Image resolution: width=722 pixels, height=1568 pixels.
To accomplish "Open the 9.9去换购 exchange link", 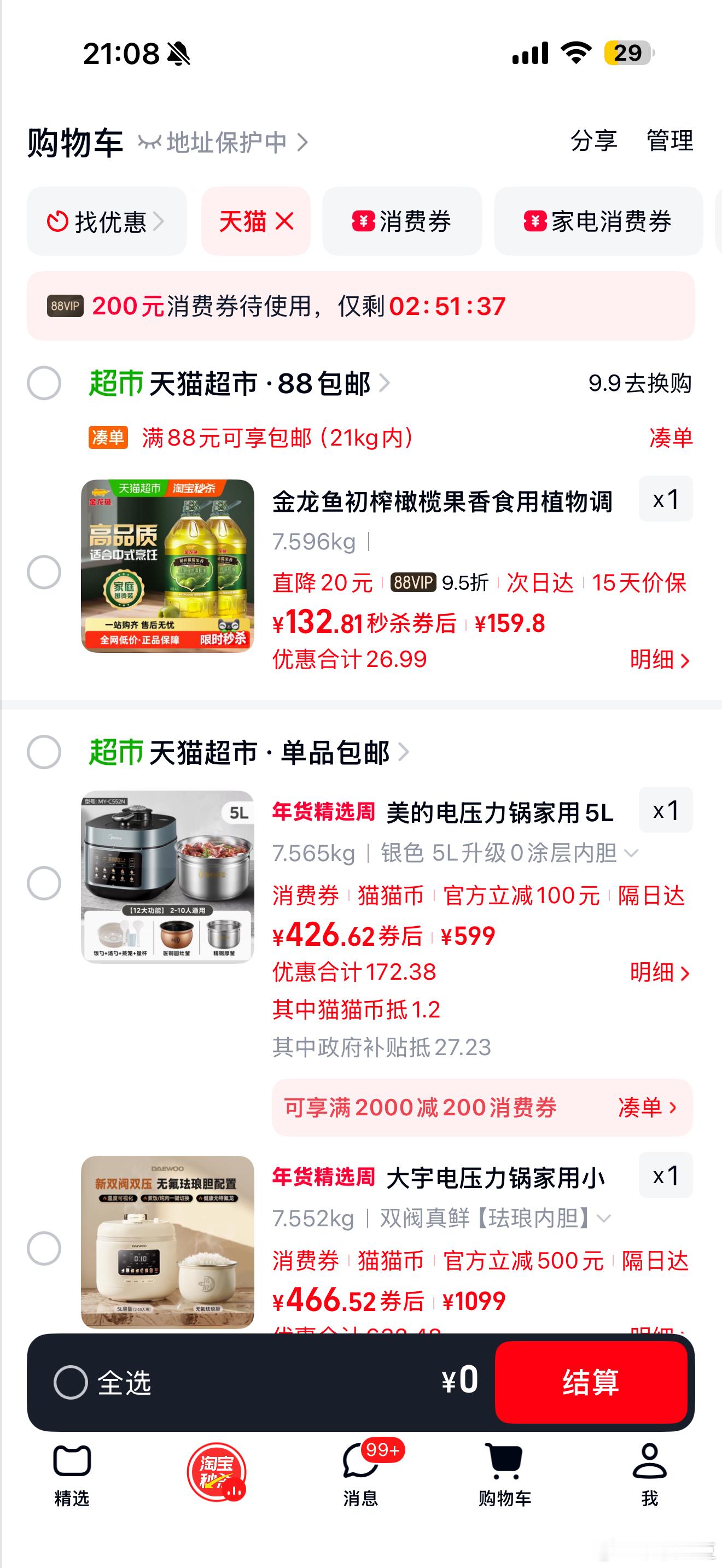I will point(638,382).
